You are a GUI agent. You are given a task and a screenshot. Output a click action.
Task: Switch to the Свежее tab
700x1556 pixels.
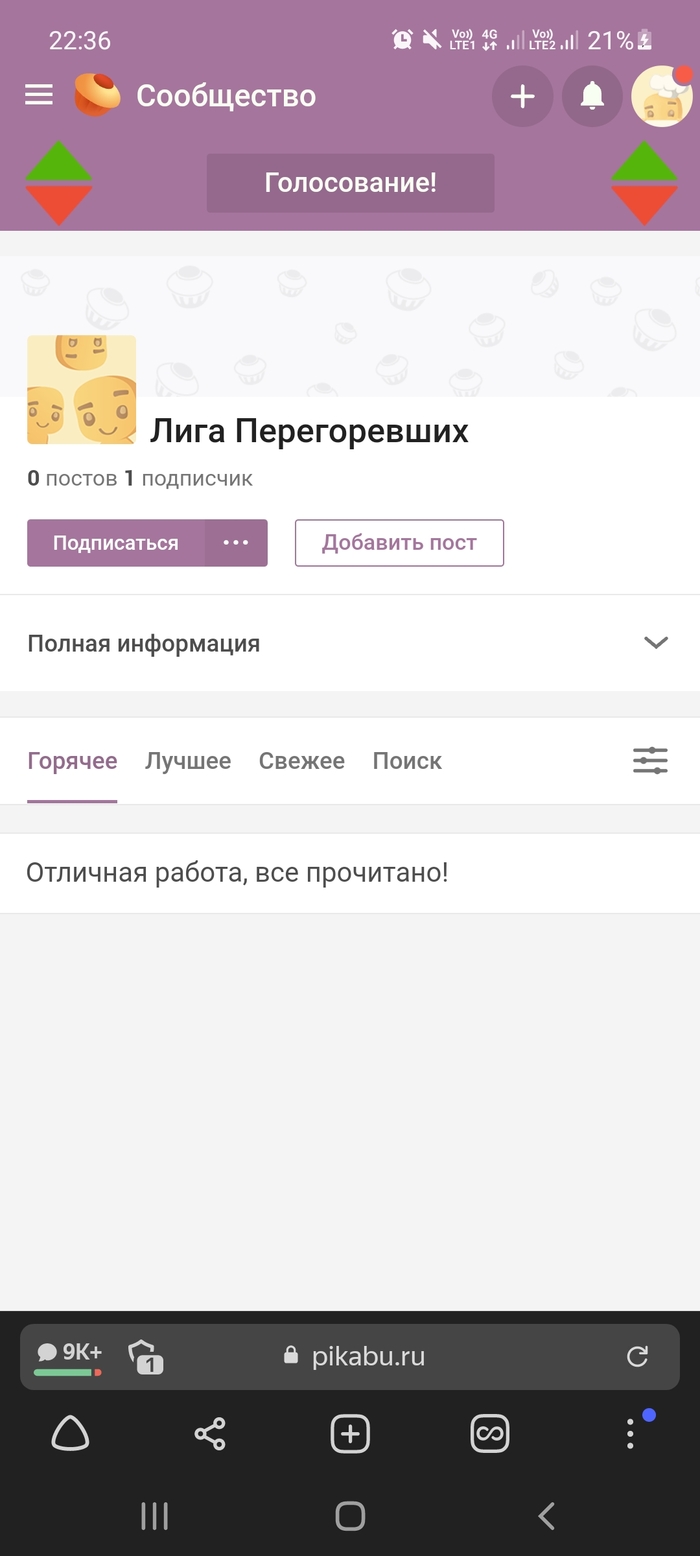302,761
